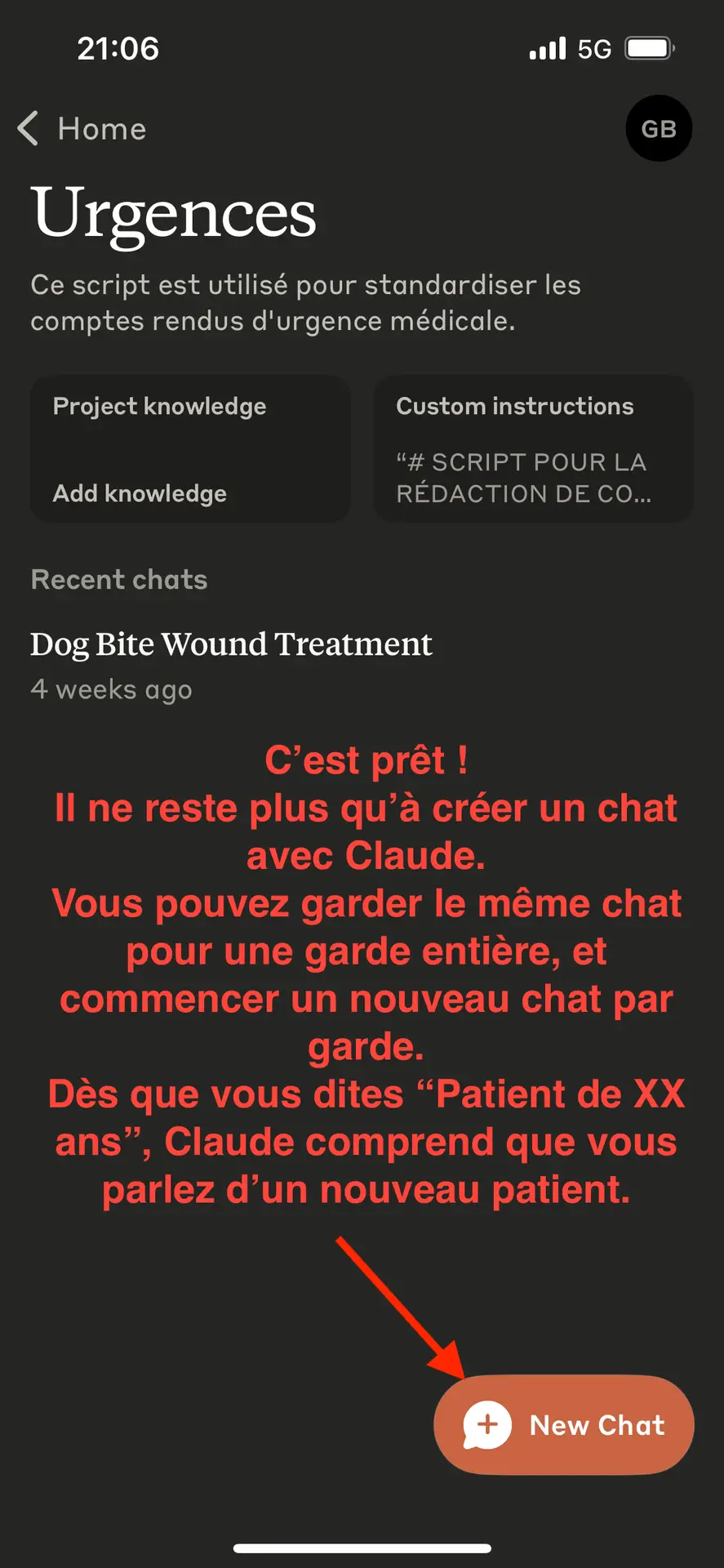This screenshot has height=1568, width=724.
Task: Tap Add knowledge in the project panel
Action: tap(140, 493)
